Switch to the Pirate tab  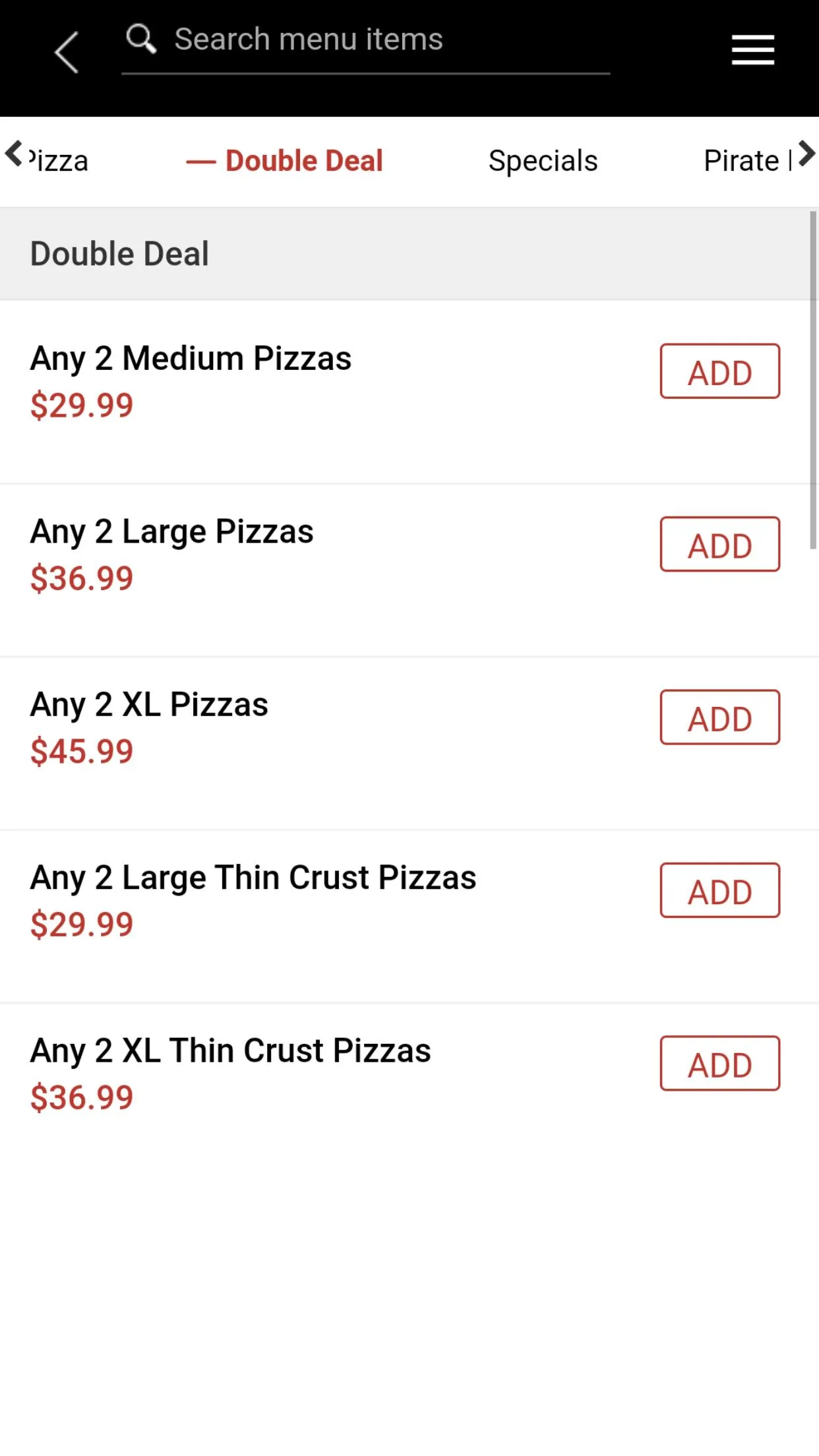coord(746,161)
